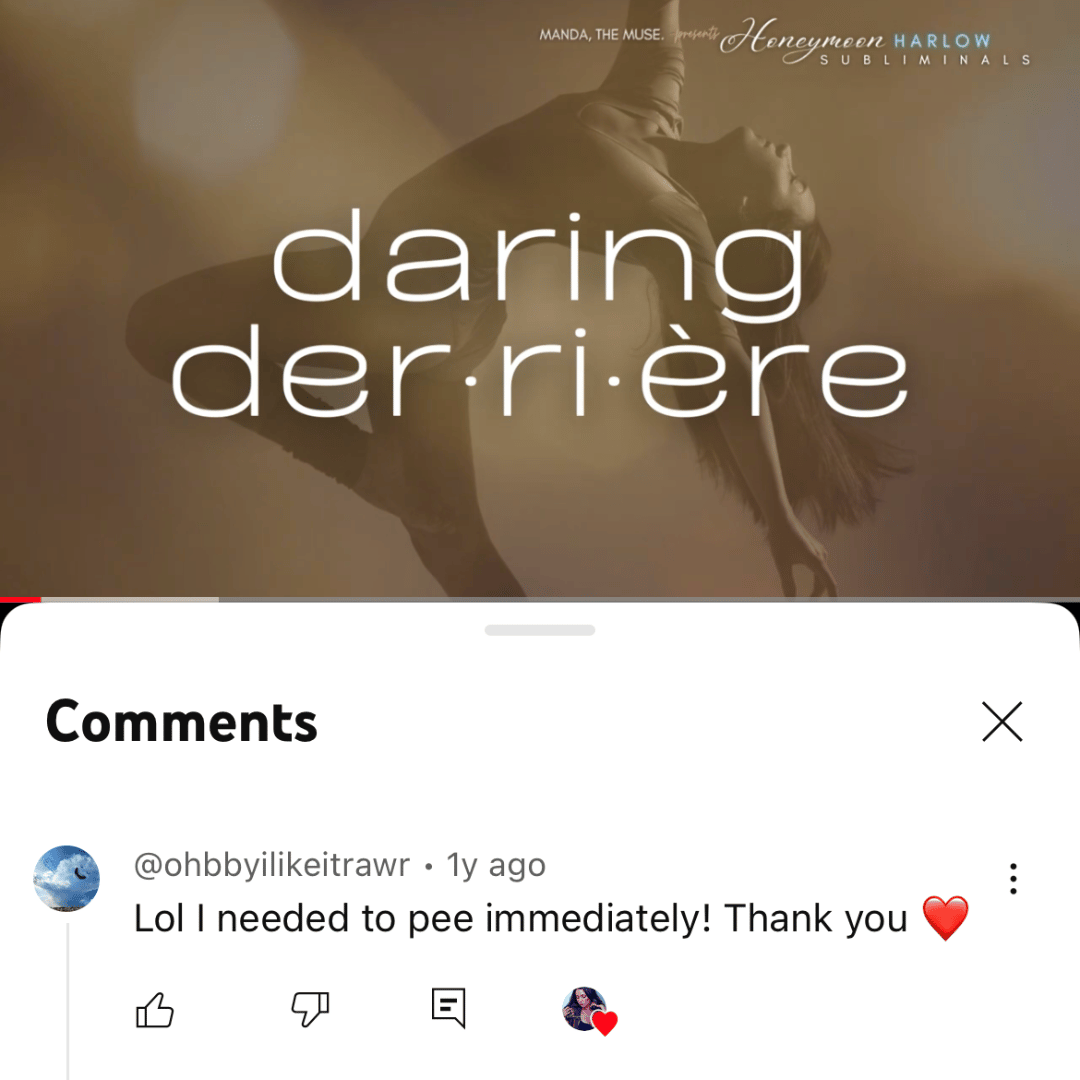Viewport: 1080px width, 1080px height.
Task: Tap the daring derrière video player
Action: click(x=540, y=300)
